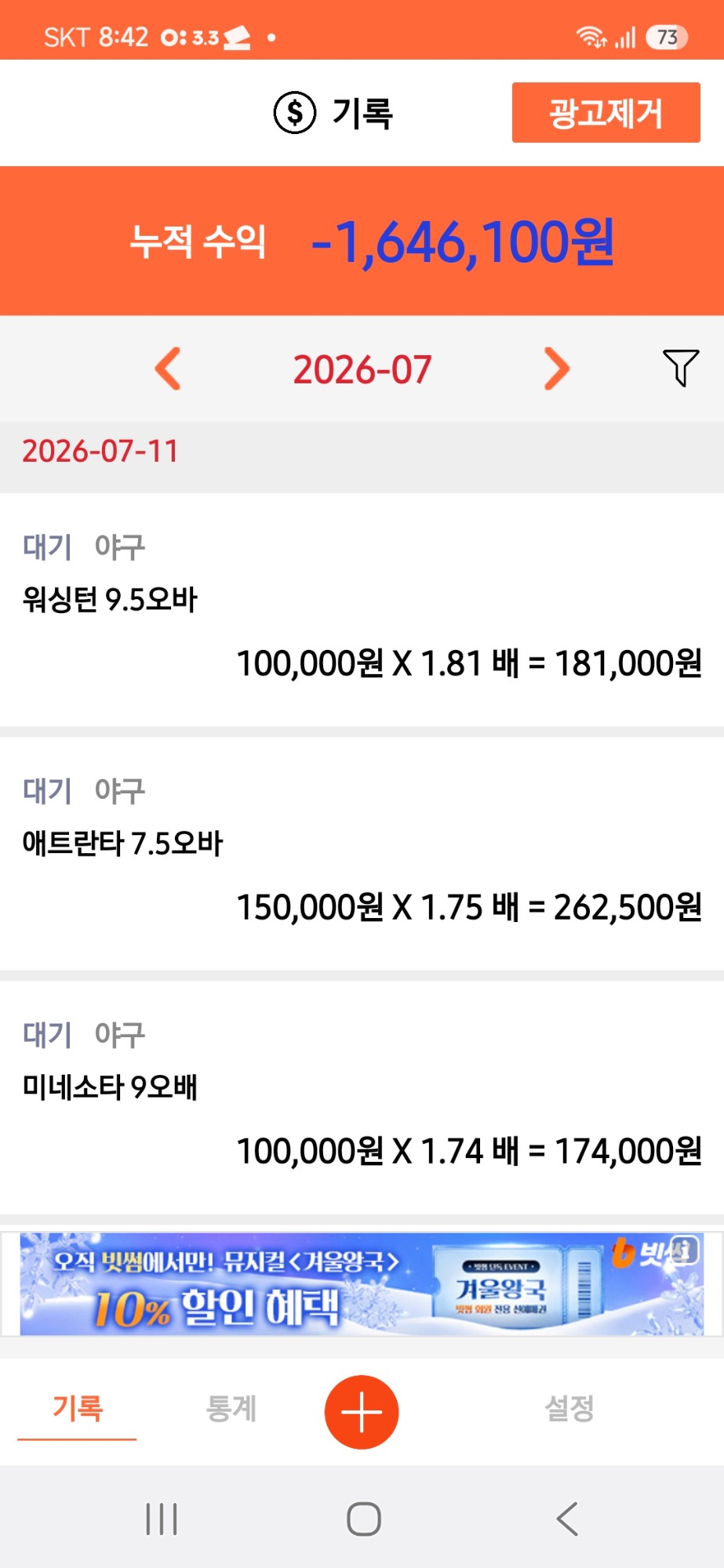The width and height of the screenshot is (724, 1568).
Task: Switch to the 통계 tab
Action: [x=231, y=1409]
